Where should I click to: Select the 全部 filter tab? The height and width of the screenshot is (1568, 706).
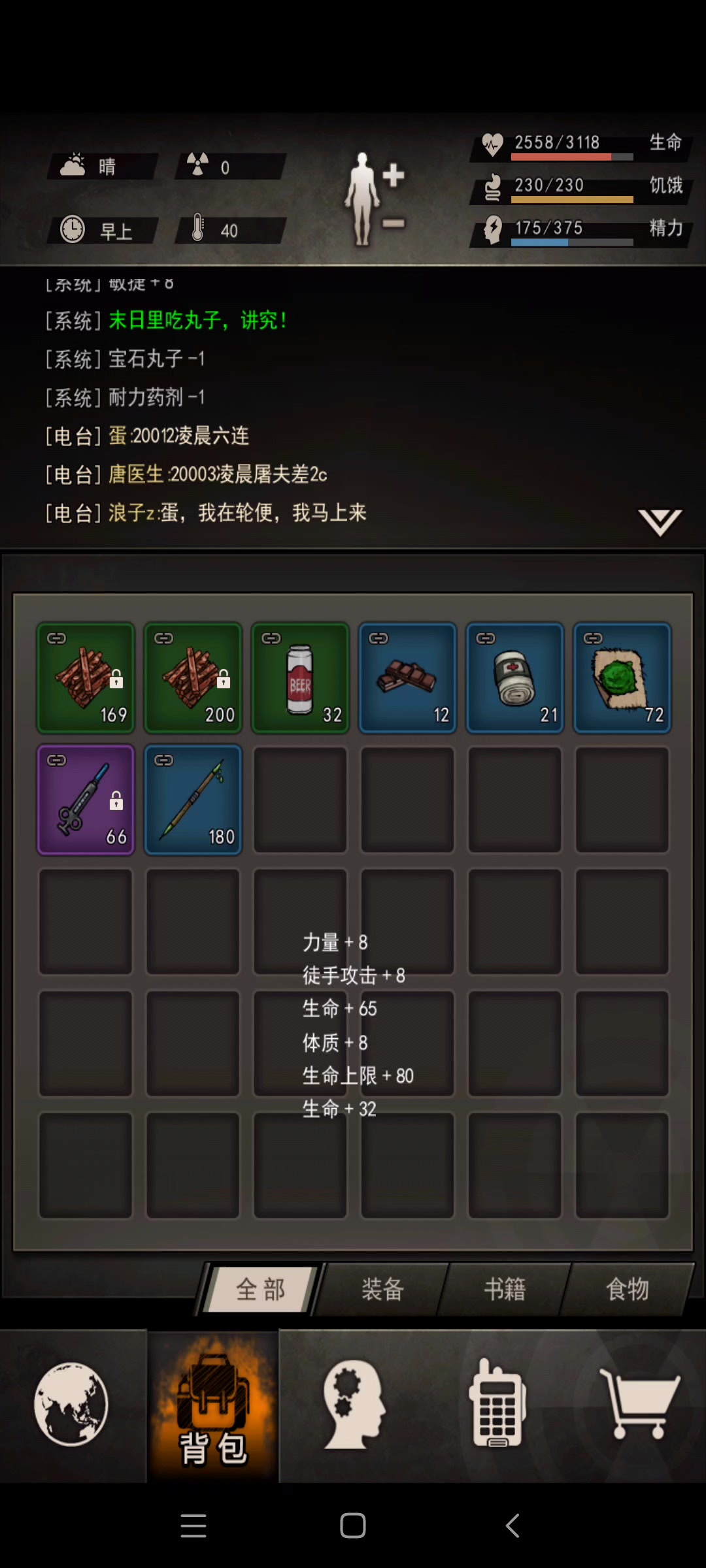(x=260, y=1289)
